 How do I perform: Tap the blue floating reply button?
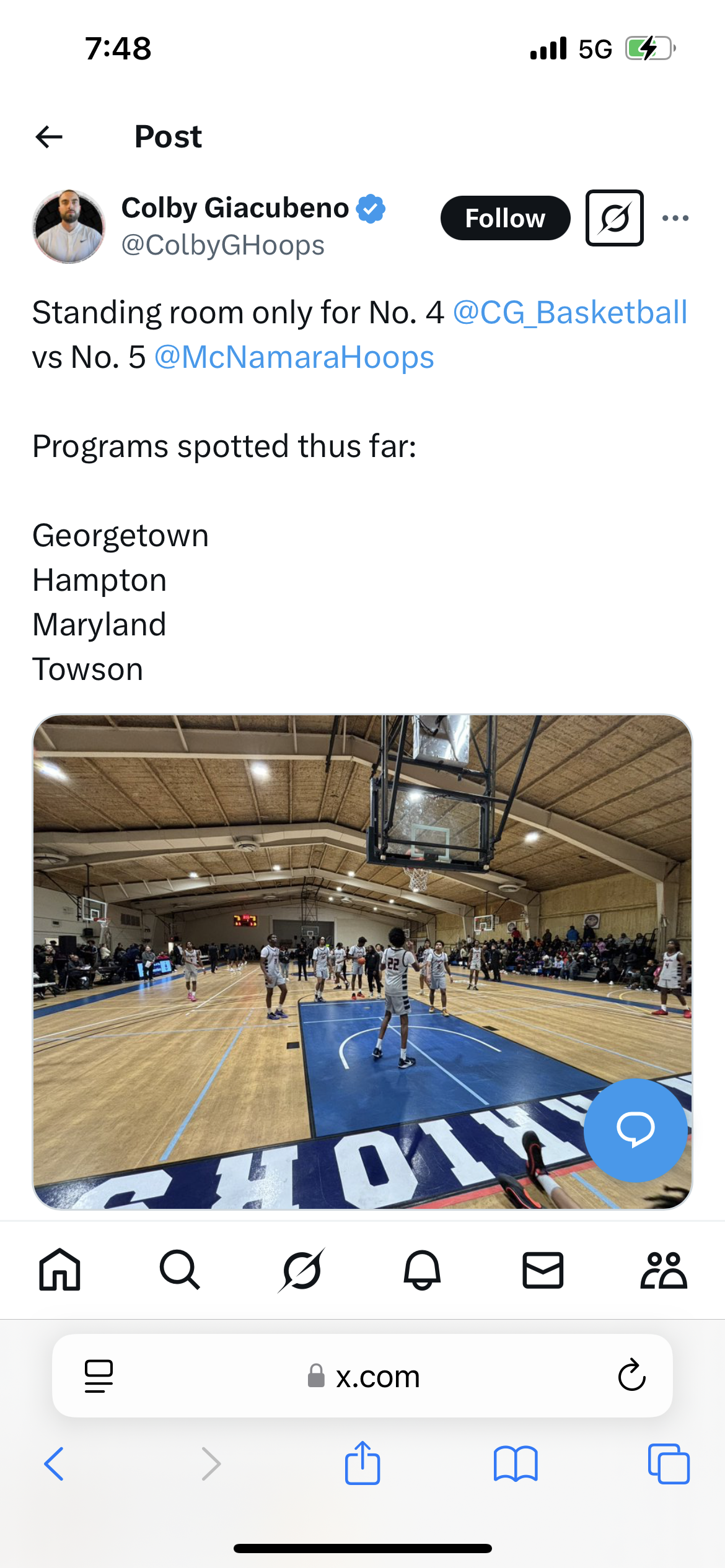(635, 1130)
